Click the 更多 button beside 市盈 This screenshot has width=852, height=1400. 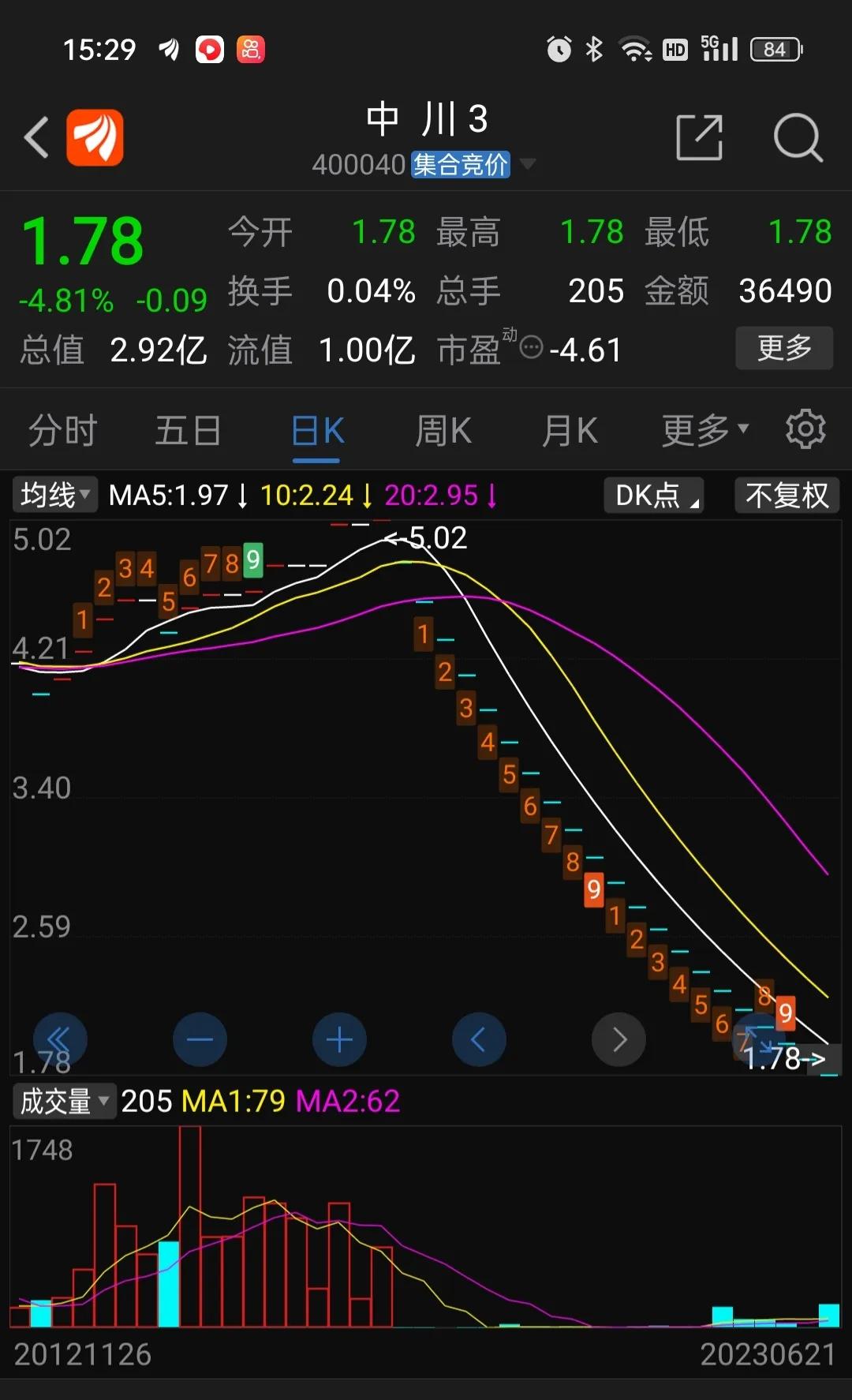pos(784,347)
